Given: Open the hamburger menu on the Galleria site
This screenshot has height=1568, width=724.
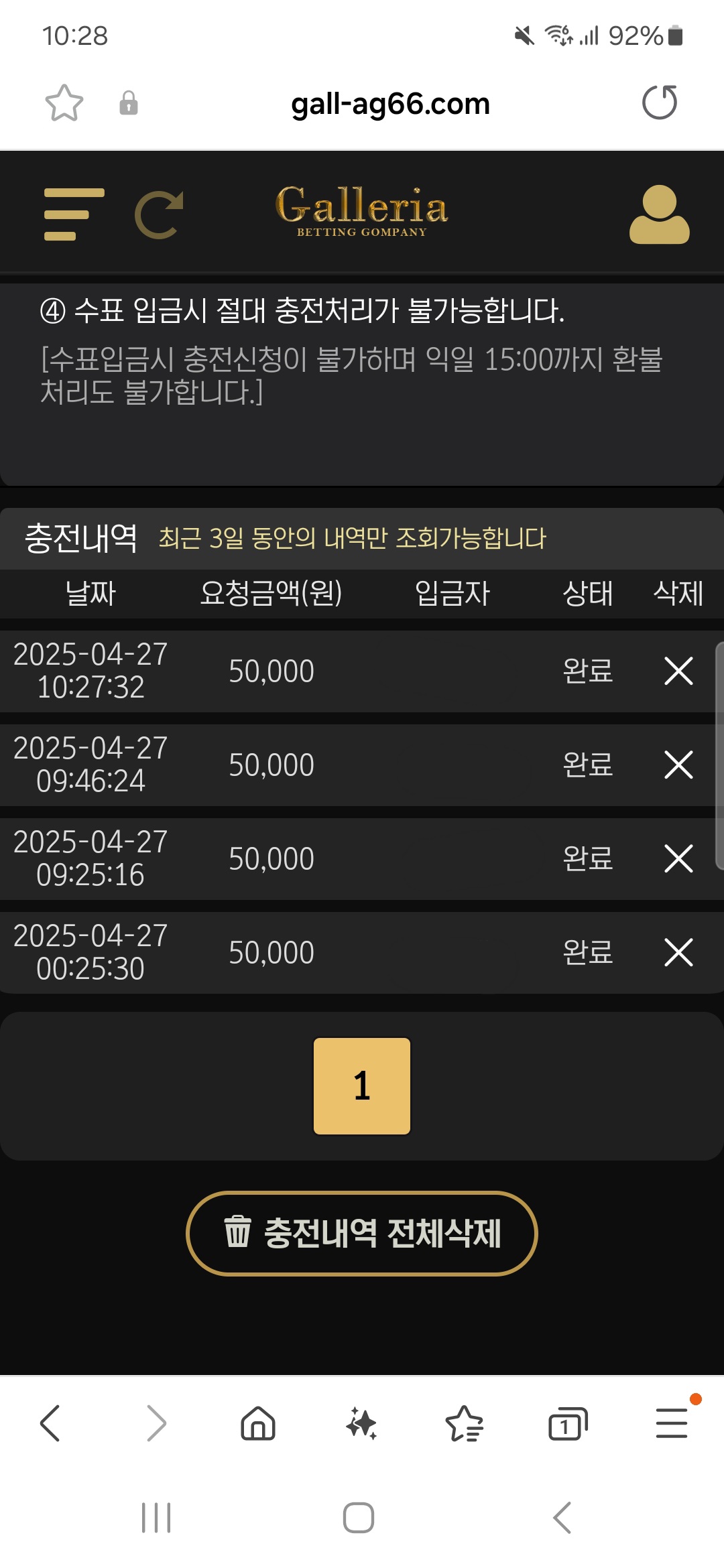Looking at the screenshot, I should coord(74,214).
